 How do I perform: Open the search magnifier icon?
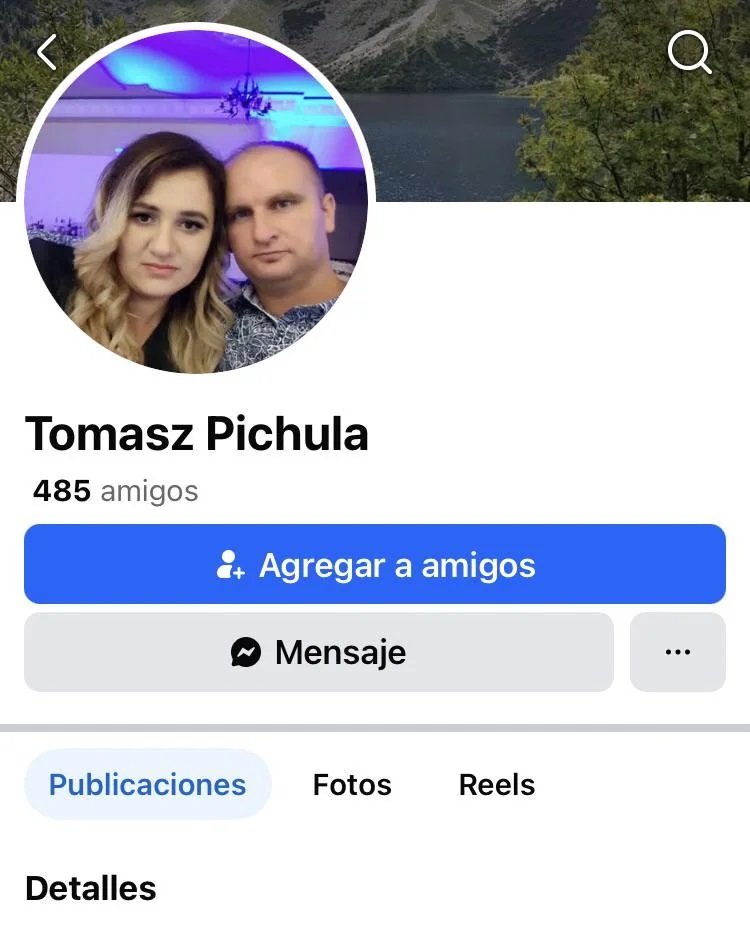pyautogui.click(x=689, y=51)
